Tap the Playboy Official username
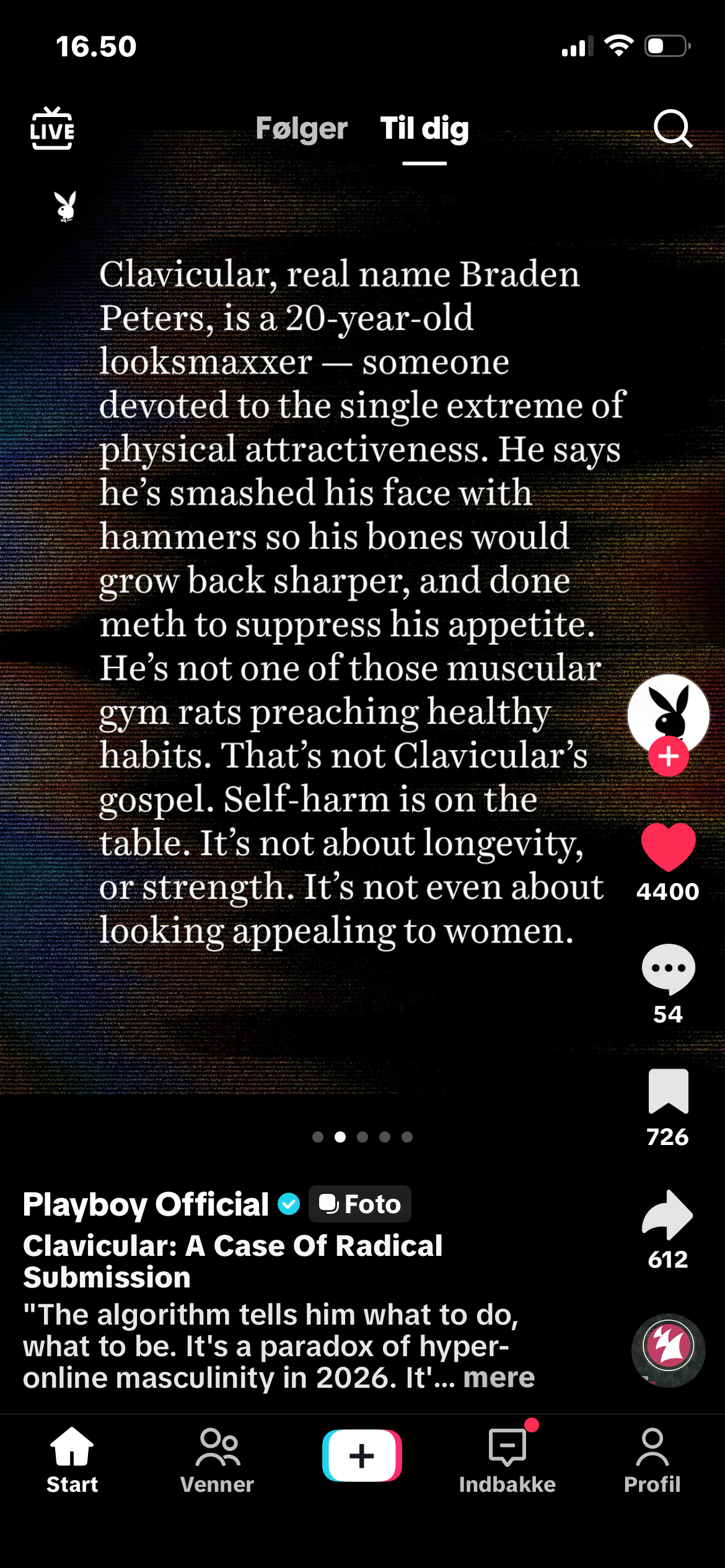 tap(146, 1204)
